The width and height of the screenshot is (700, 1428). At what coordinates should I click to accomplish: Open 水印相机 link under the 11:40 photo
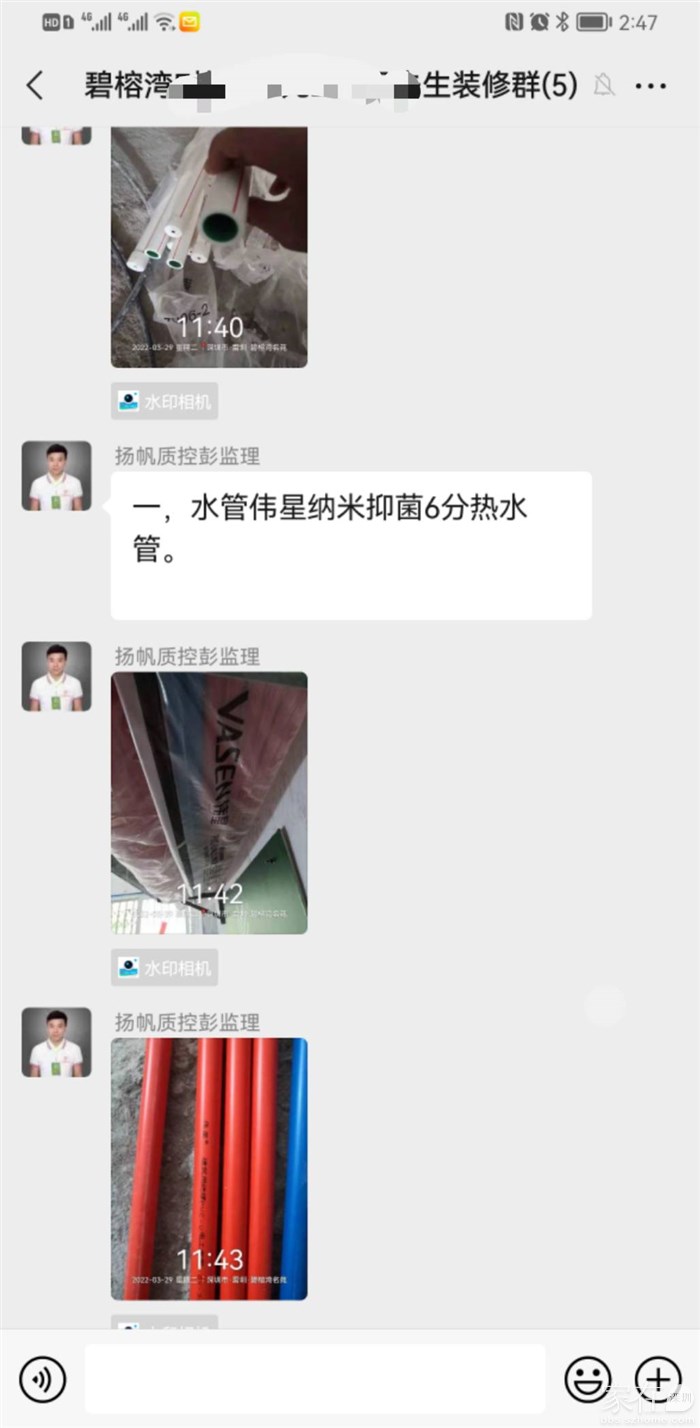[x=164, y=401]
